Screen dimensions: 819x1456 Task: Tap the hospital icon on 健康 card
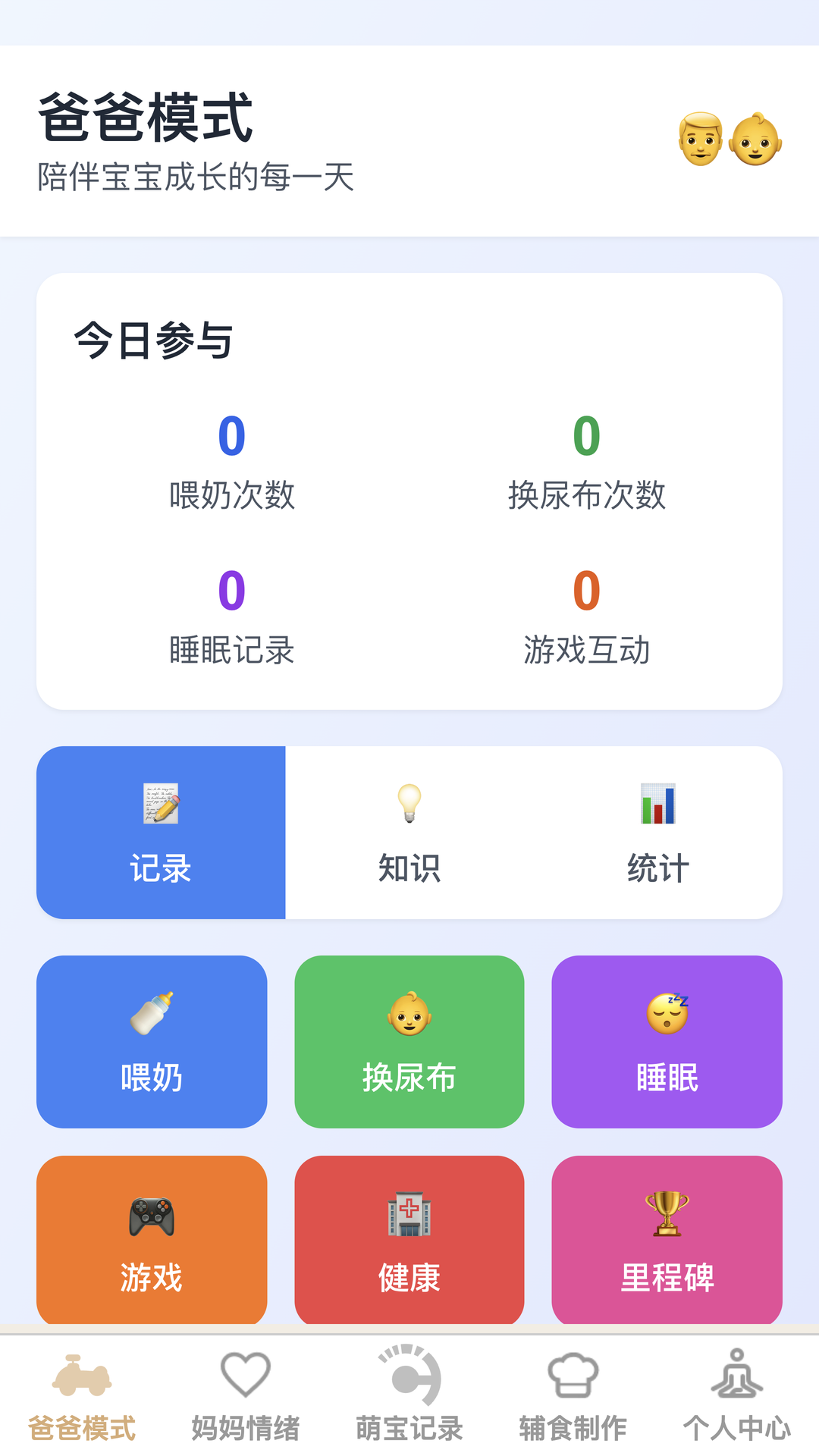pyautogui.click(x=409, y=1212)
